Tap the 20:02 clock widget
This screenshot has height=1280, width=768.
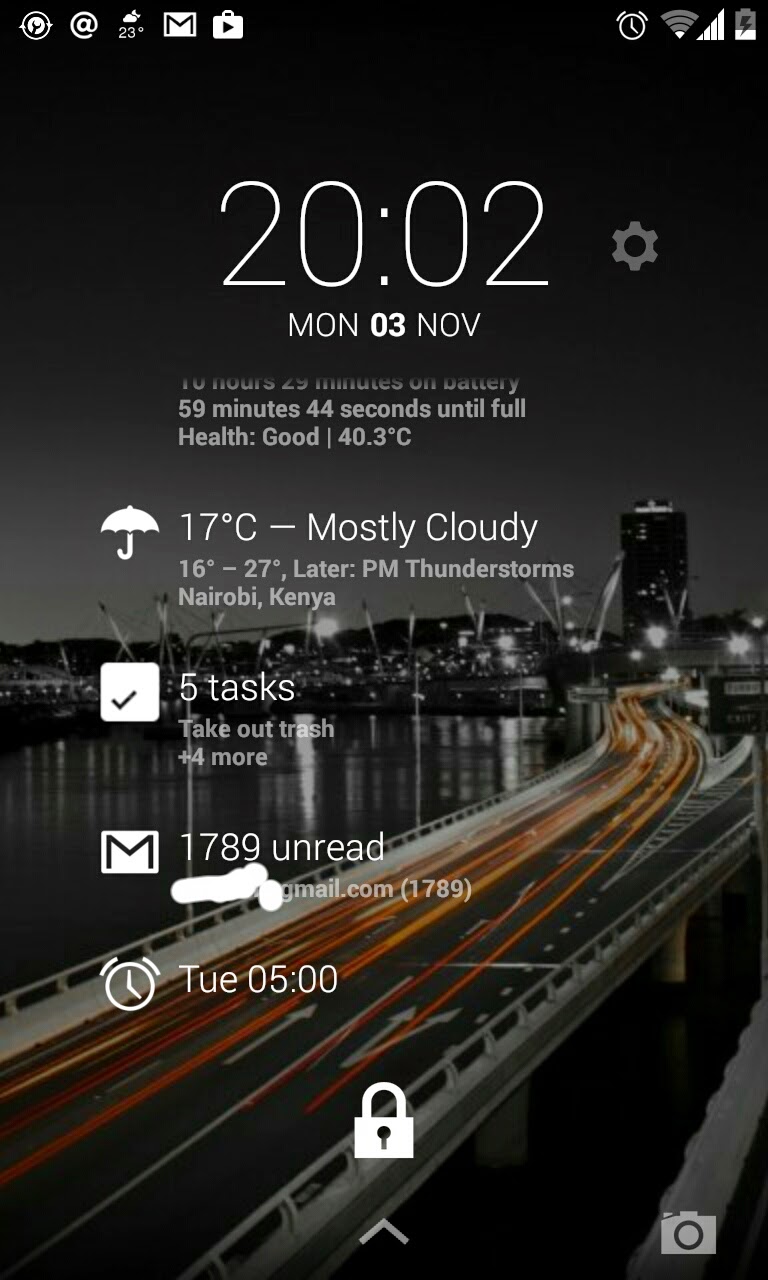point(384,235)
